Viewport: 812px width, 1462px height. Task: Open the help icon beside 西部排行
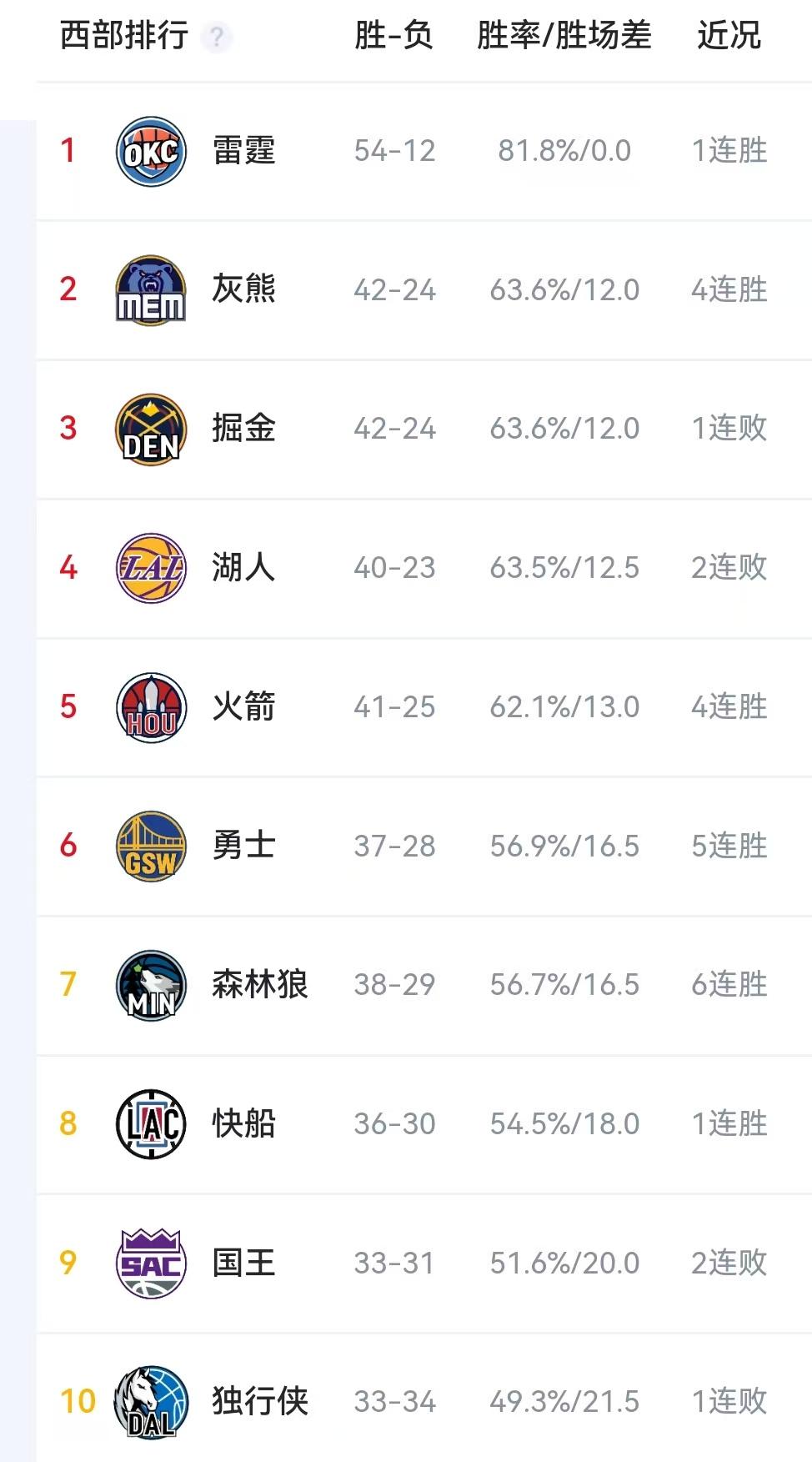217,37
